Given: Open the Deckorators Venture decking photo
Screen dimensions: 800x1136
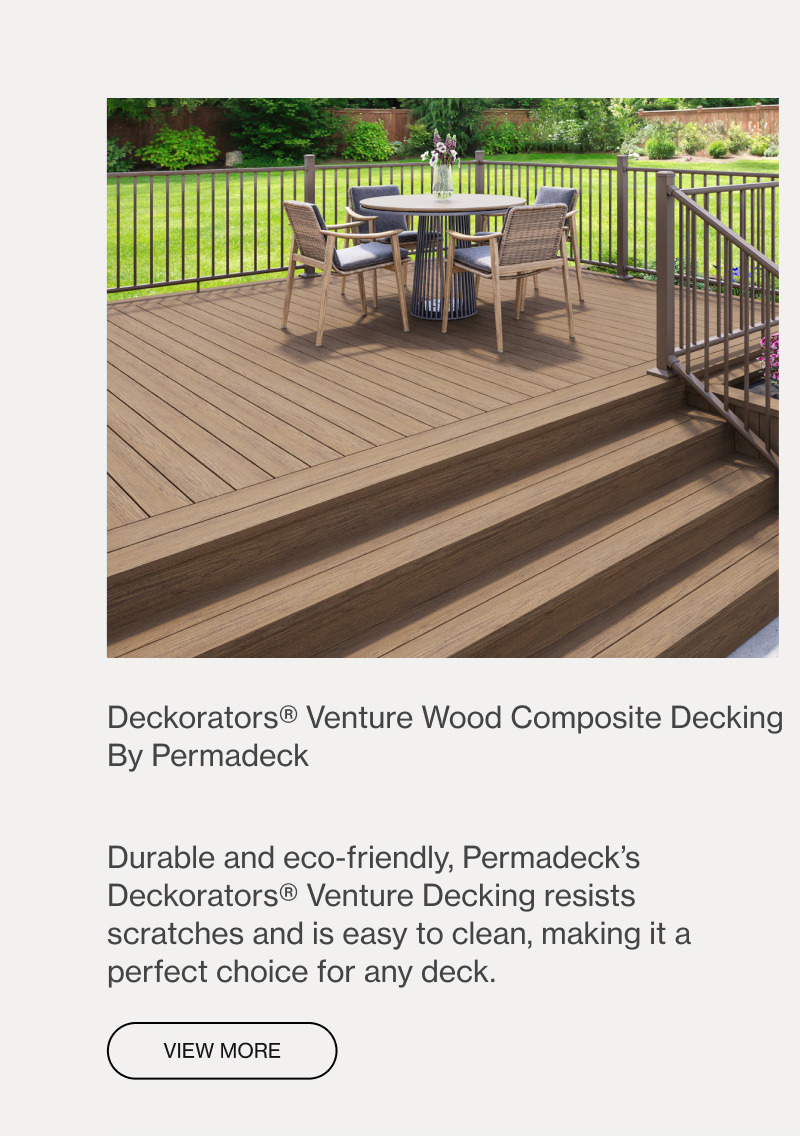Looking at the screenshot, I should pyautogui.click(x=442, y=377).
